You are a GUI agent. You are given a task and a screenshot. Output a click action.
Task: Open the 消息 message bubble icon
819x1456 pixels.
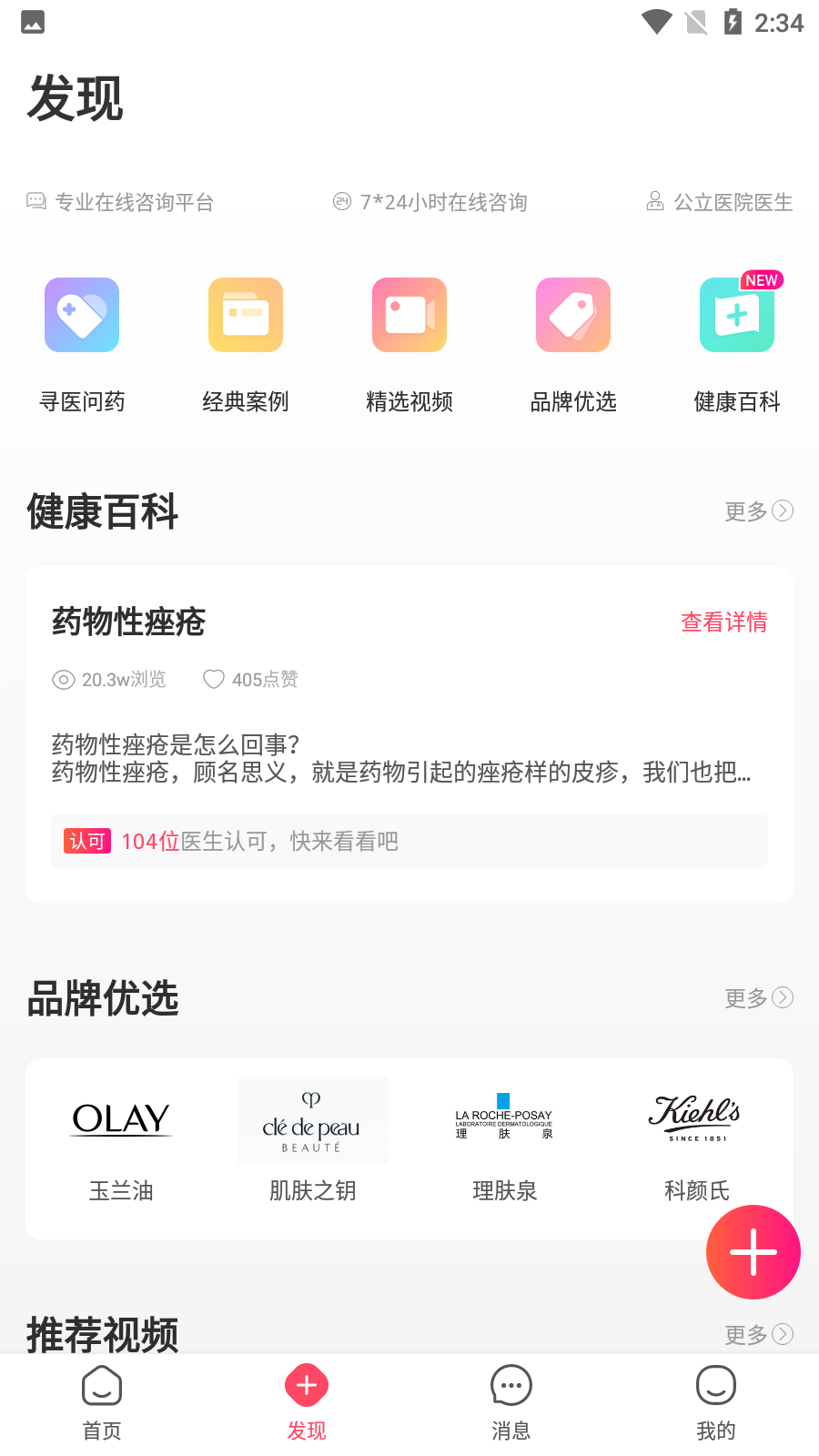511,1387
